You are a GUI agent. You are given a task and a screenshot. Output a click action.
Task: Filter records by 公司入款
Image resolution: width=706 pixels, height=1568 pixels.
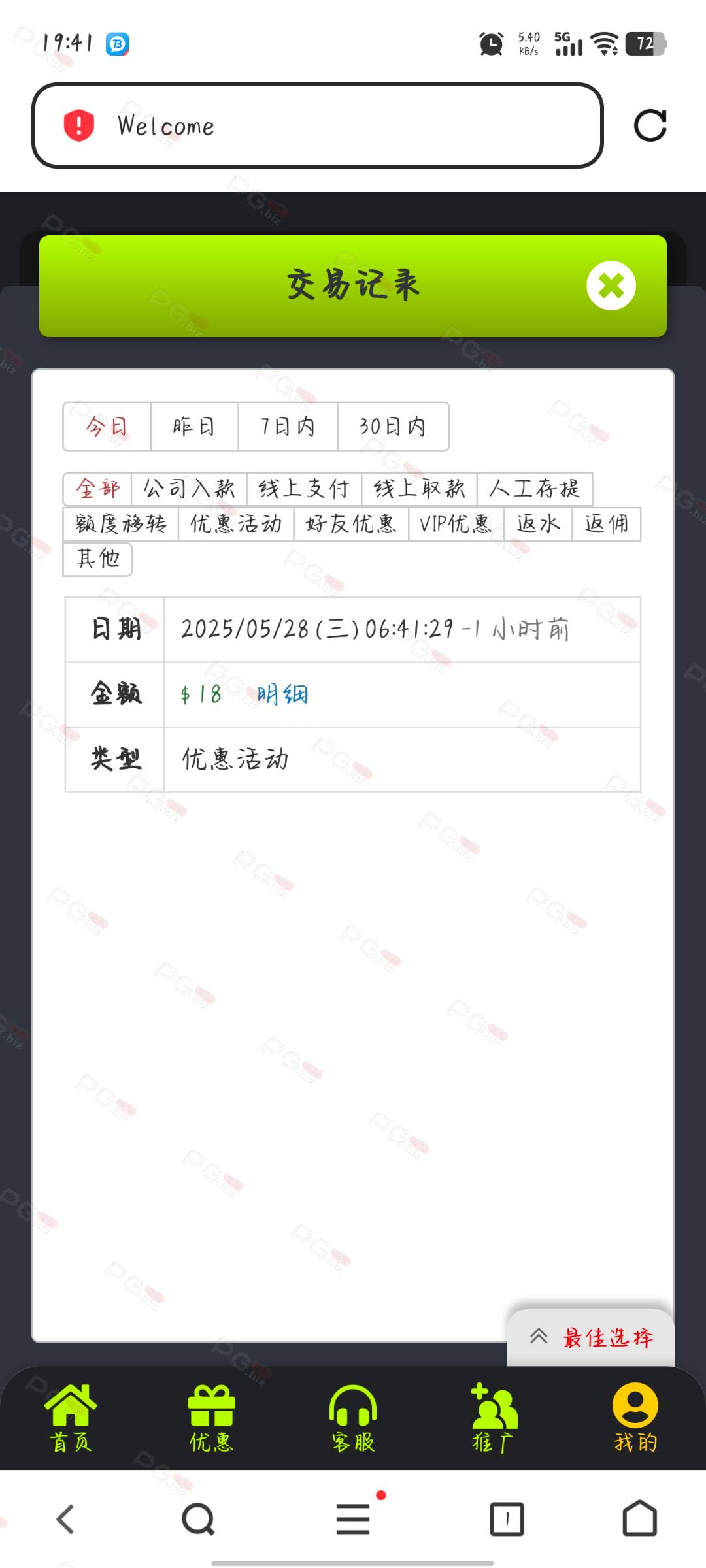click(189, 489)
